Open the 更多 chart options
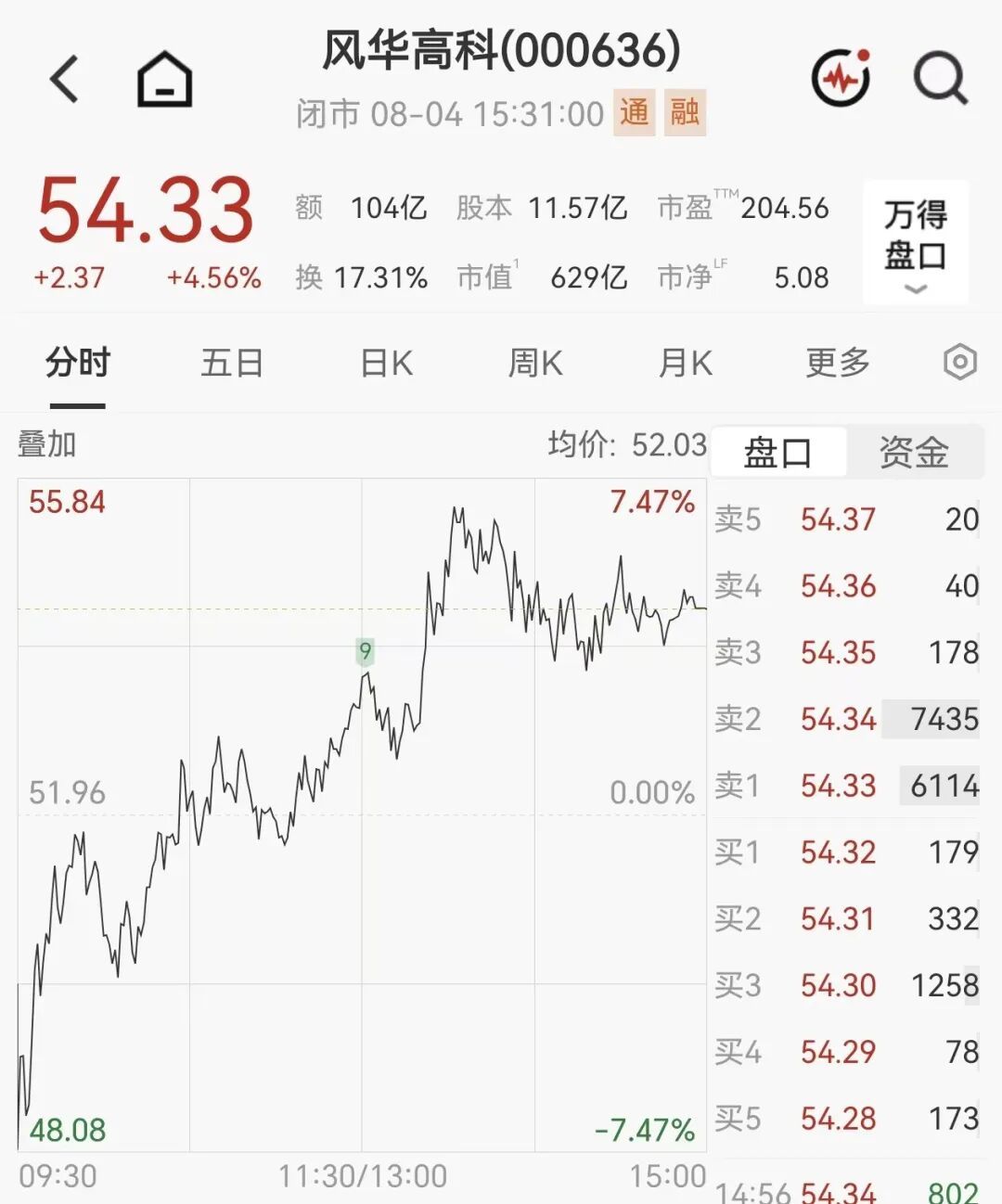This screenshot has width=1002, height=1204. [838, 363]
